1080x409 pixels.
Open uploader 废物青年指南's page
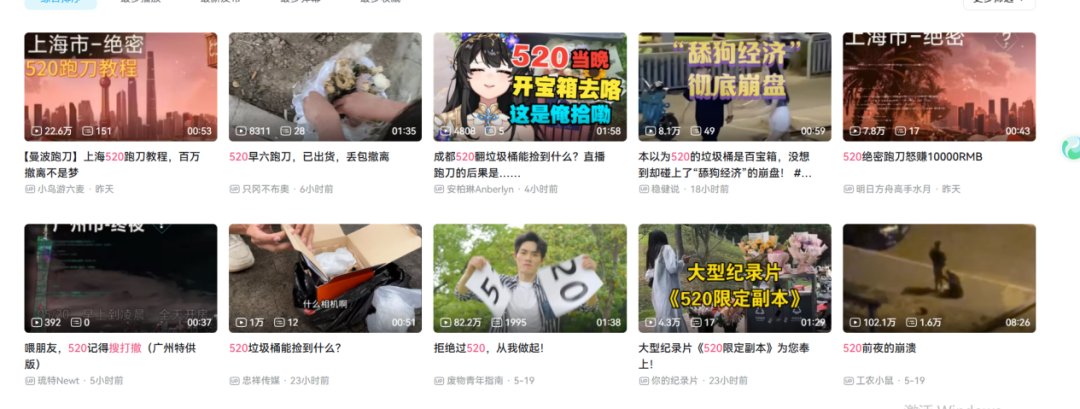coord(476,381)
